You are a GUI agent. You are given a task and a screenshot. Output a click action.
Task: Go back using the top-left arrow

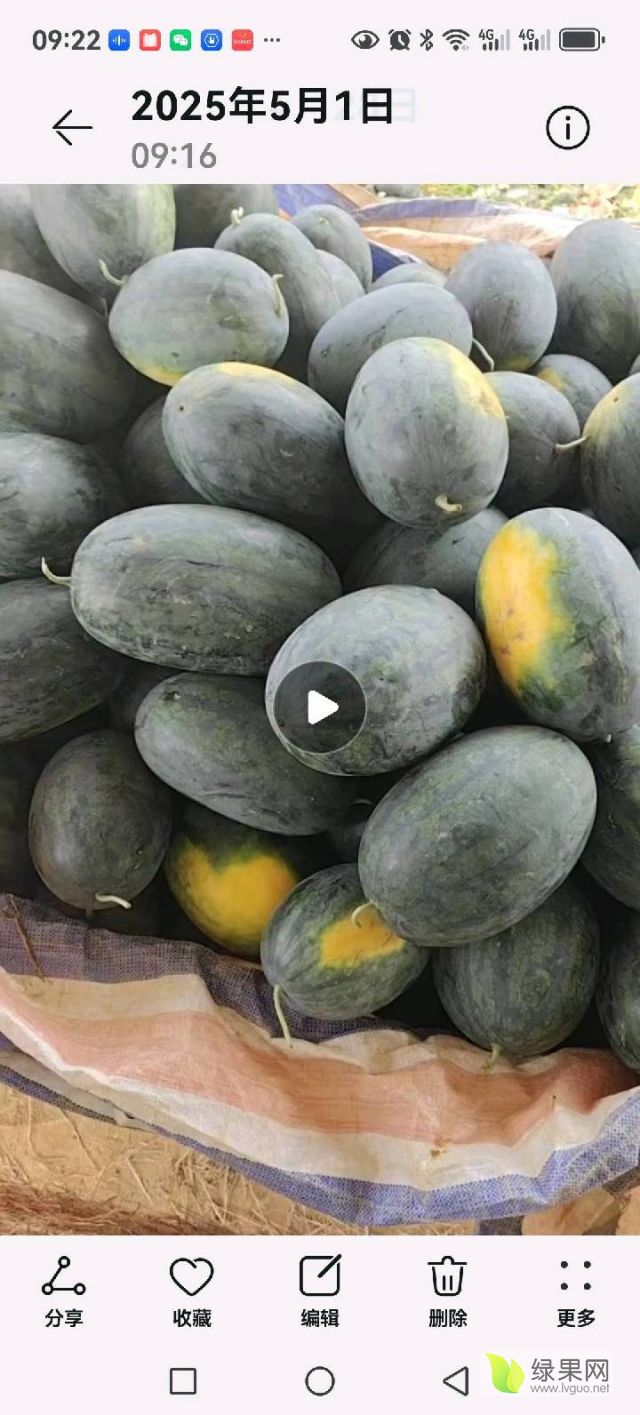click(72, 128)
